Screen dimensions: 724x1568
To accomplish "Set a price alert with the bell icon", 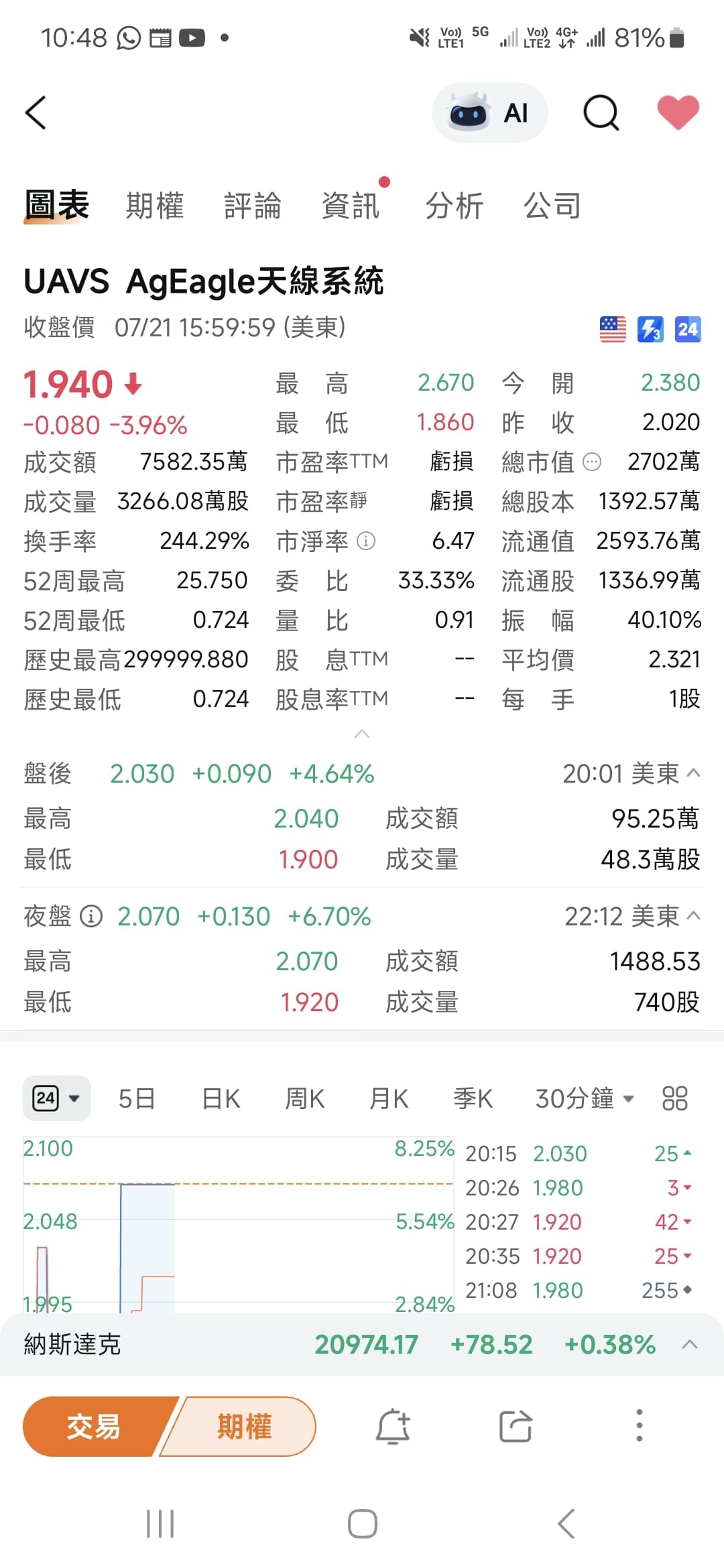I will point(393,1426).
